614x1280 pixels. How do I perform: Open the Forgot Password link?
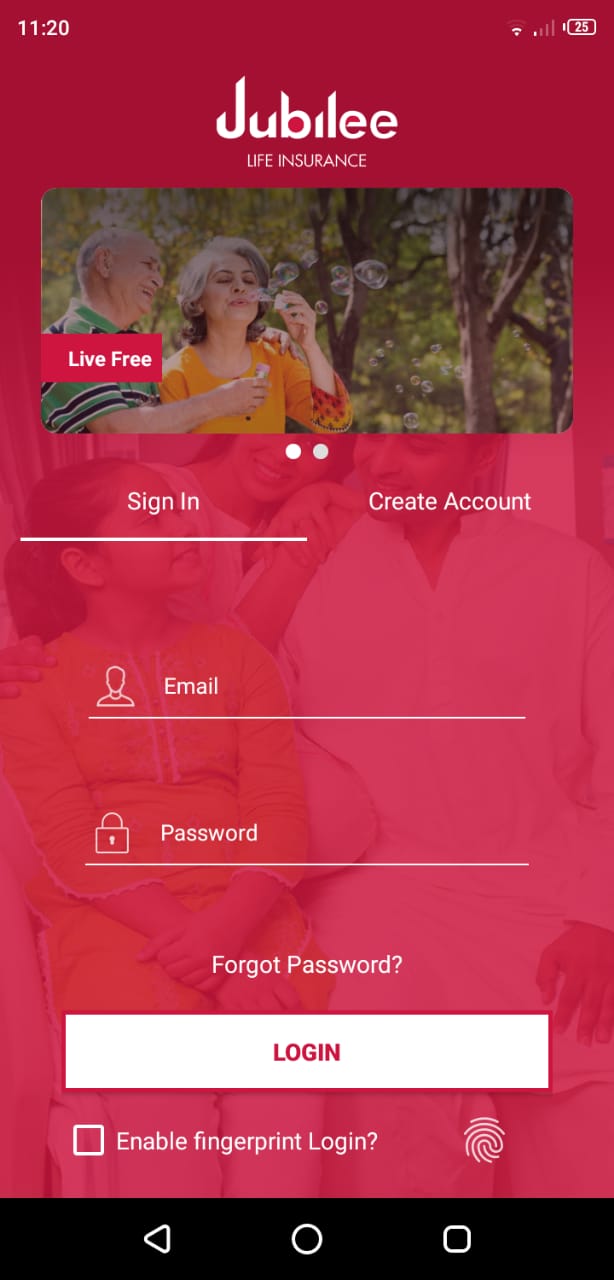pyautogui.click(x=307, y=965)
